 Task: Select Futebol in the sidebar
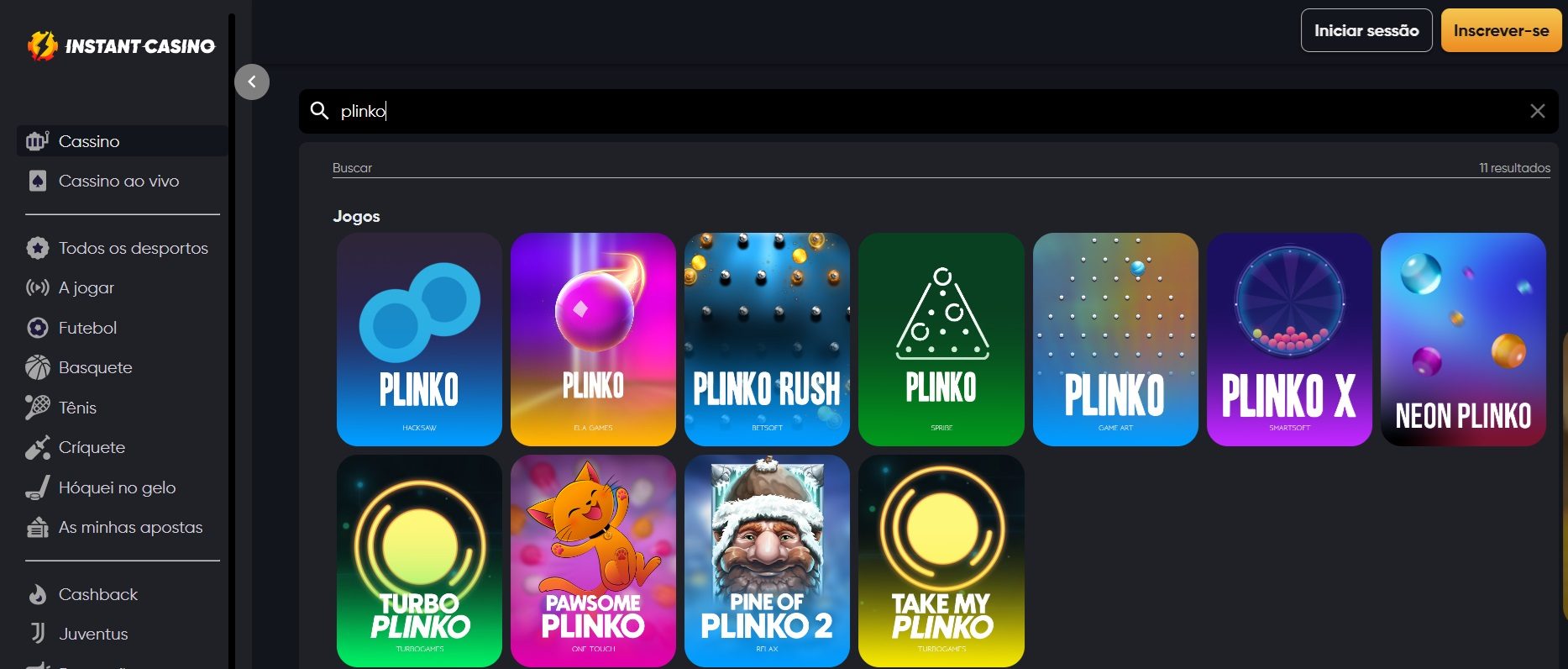coord(87,328)
